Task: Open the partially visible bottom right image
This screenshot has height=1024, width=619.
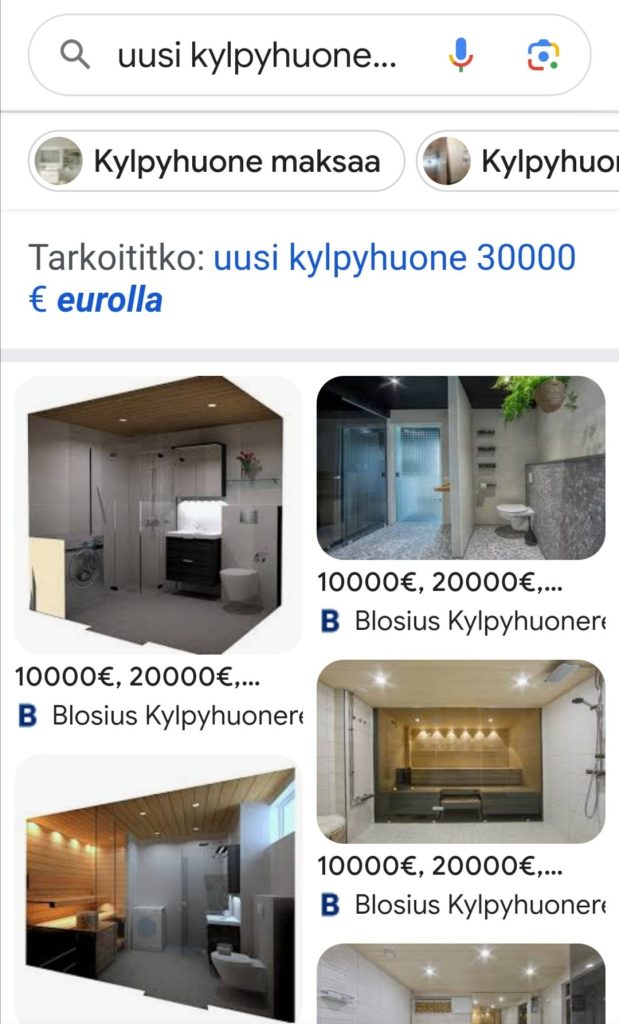Action: tap(461, 984)
